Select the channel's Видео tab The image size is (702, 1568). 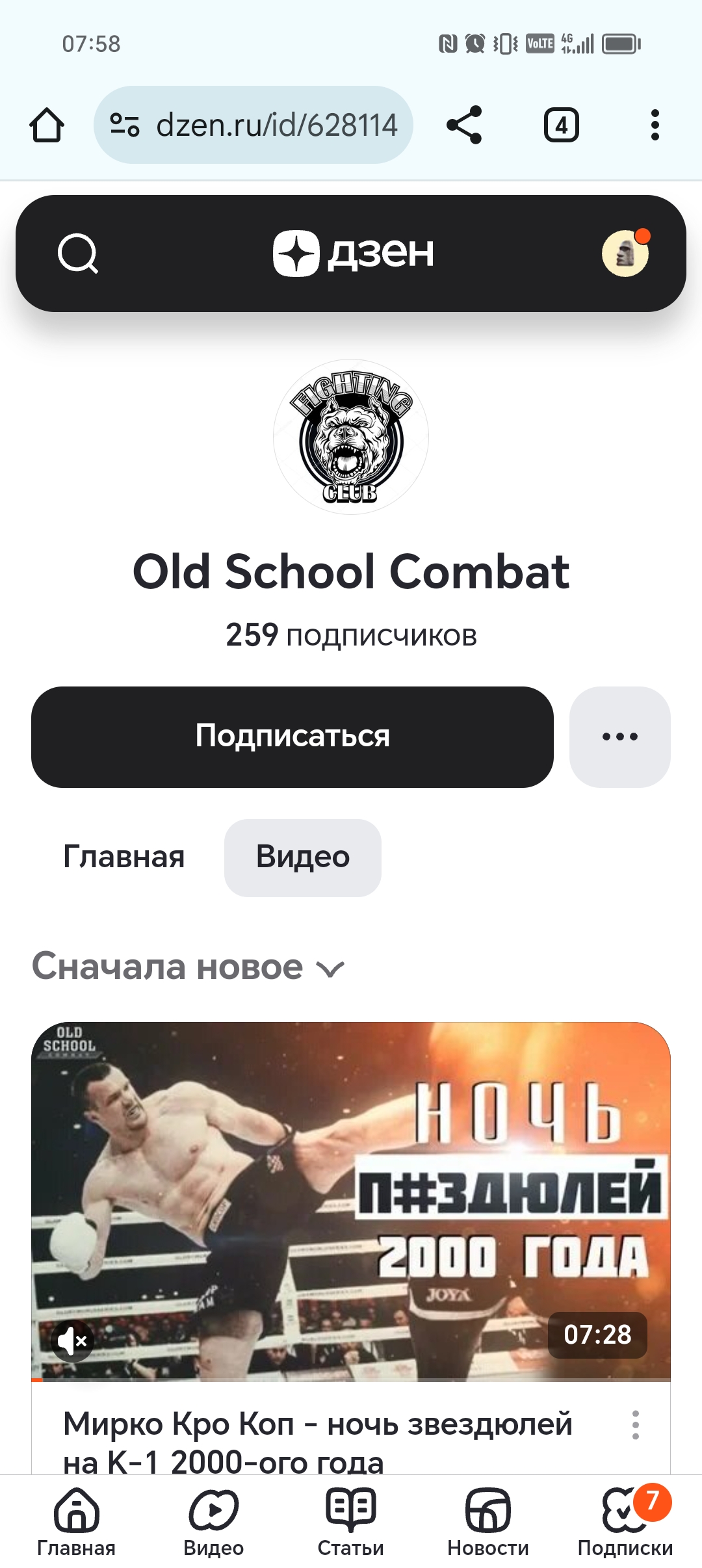pos(303,857)
